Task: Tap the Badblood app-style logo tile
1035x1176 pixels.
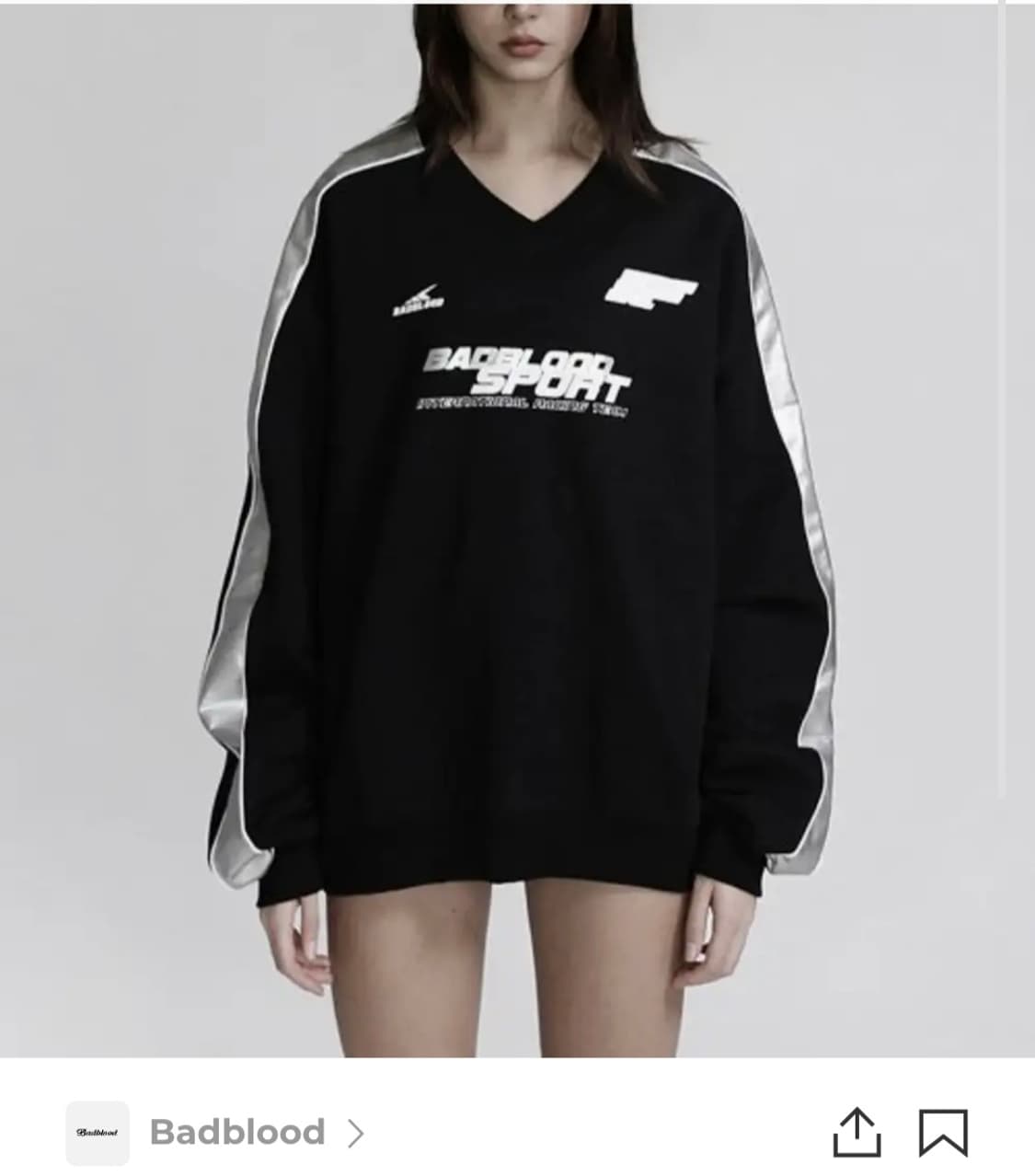Action: (x=97, y=1132)
